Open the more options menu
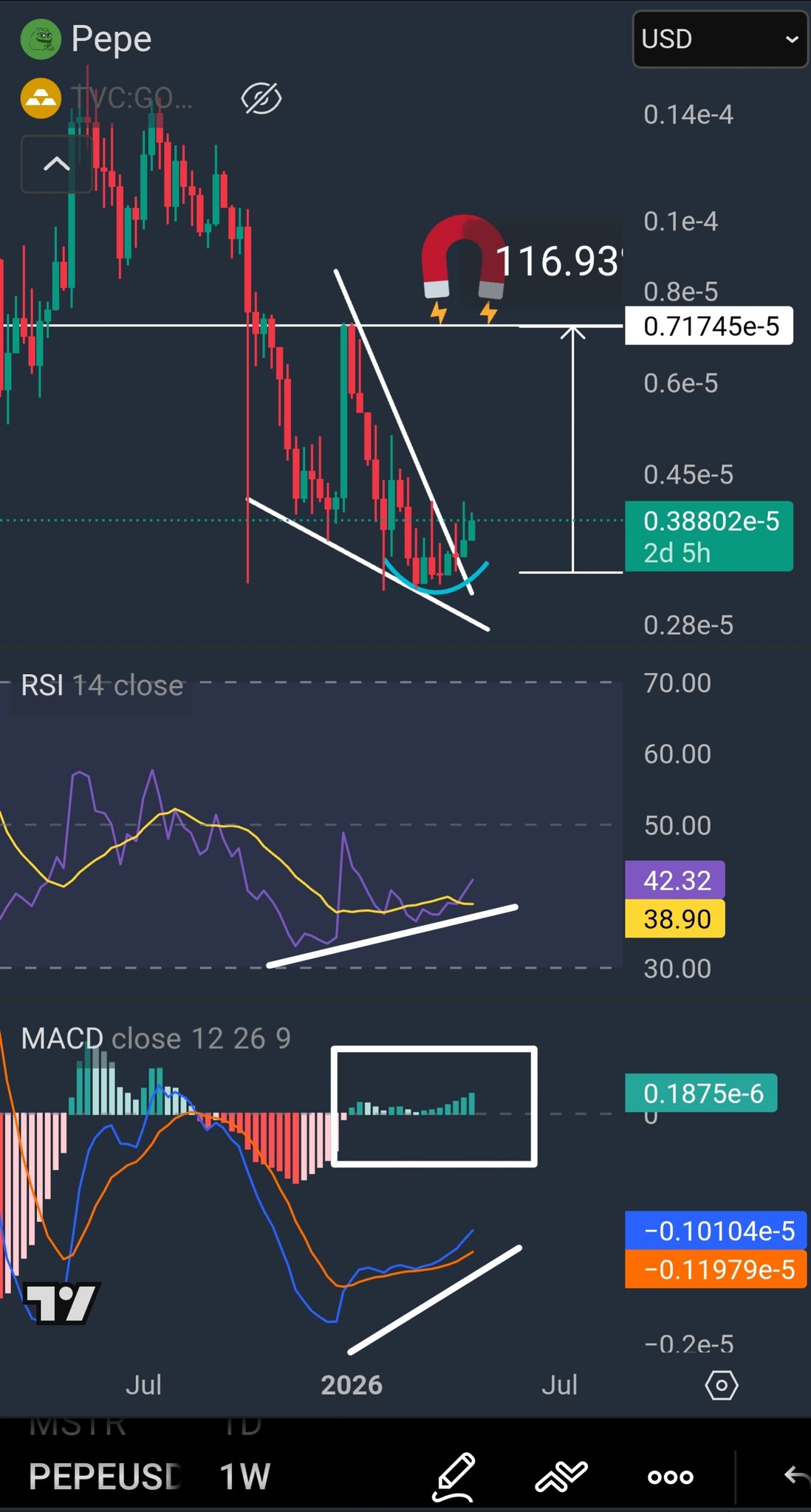 (x=670, y=1476)
